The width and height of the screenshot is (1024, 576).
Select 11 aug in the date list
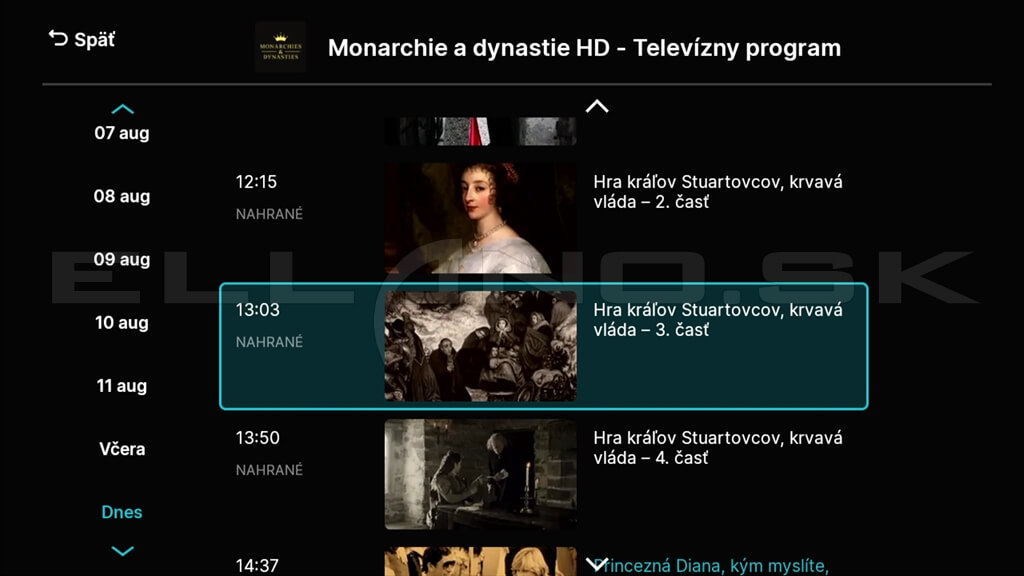coord(122,385)
